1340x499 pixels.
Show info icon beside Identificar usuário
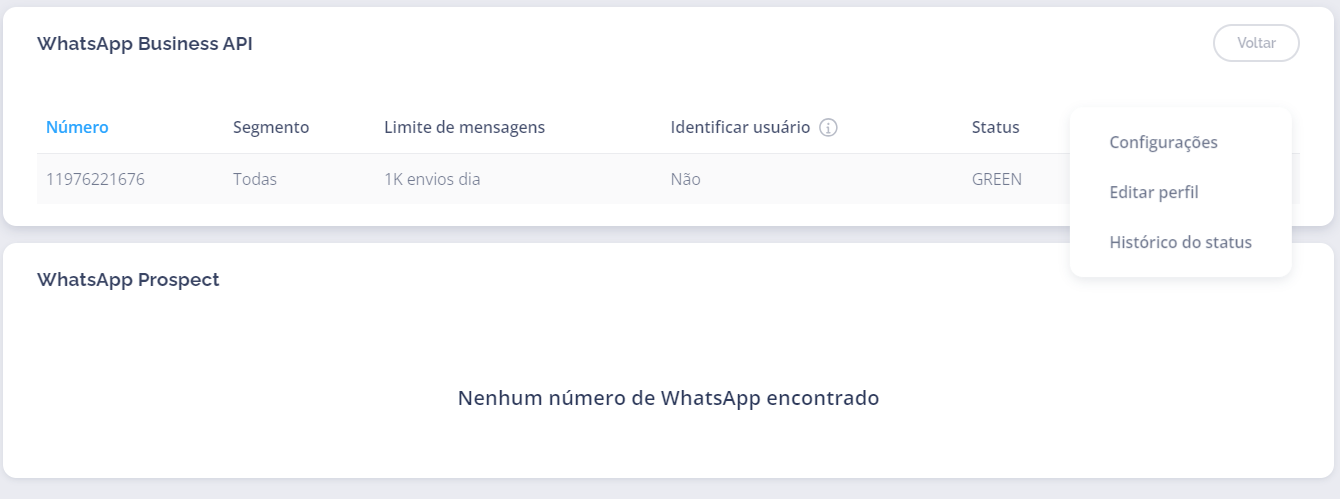pyautogui.click(x=828, y=128)
